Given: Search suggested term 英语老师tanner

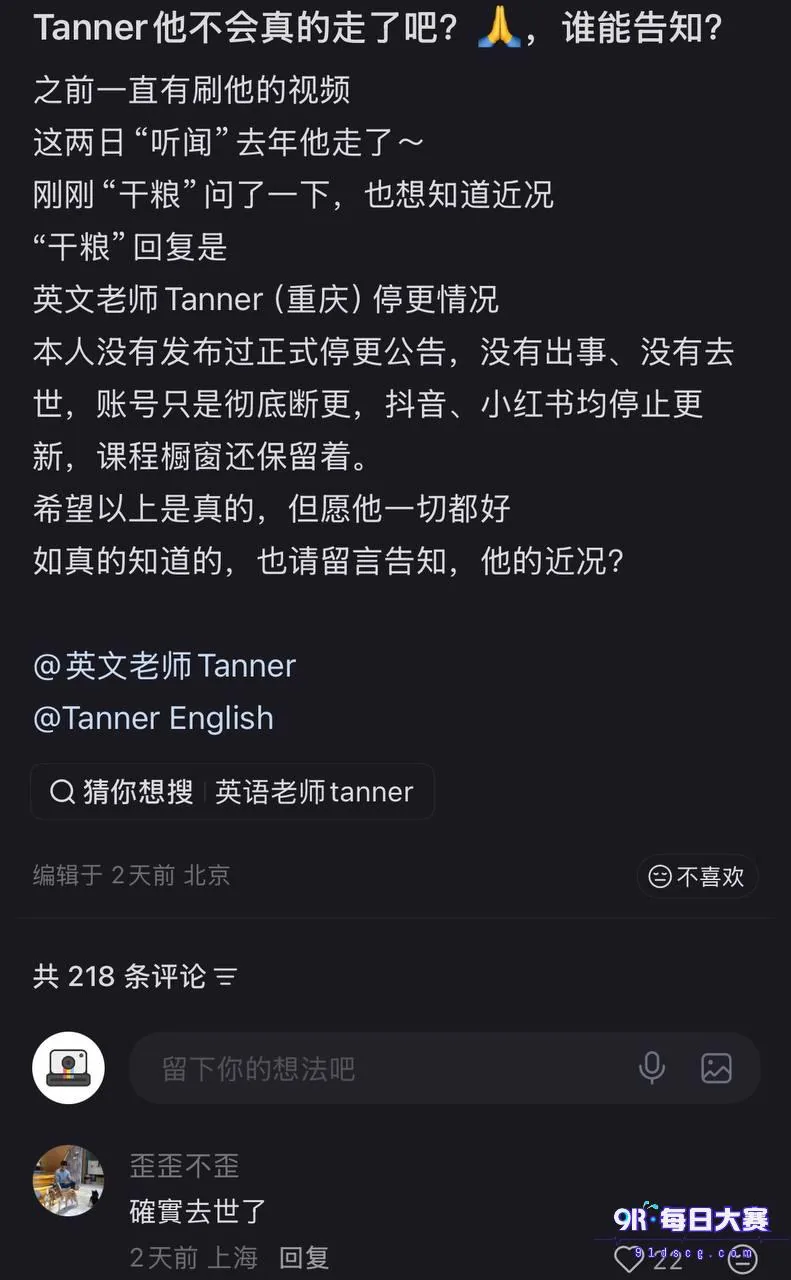Looking at the screenshot, I should point(232,792).
